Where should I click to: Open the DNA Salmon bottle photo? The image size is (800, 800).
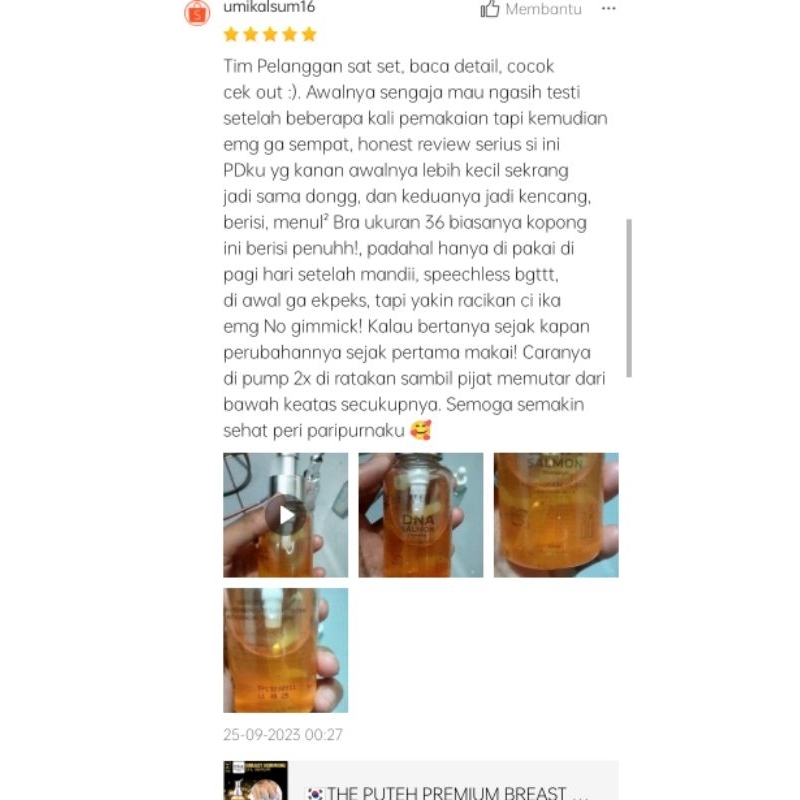421,515
